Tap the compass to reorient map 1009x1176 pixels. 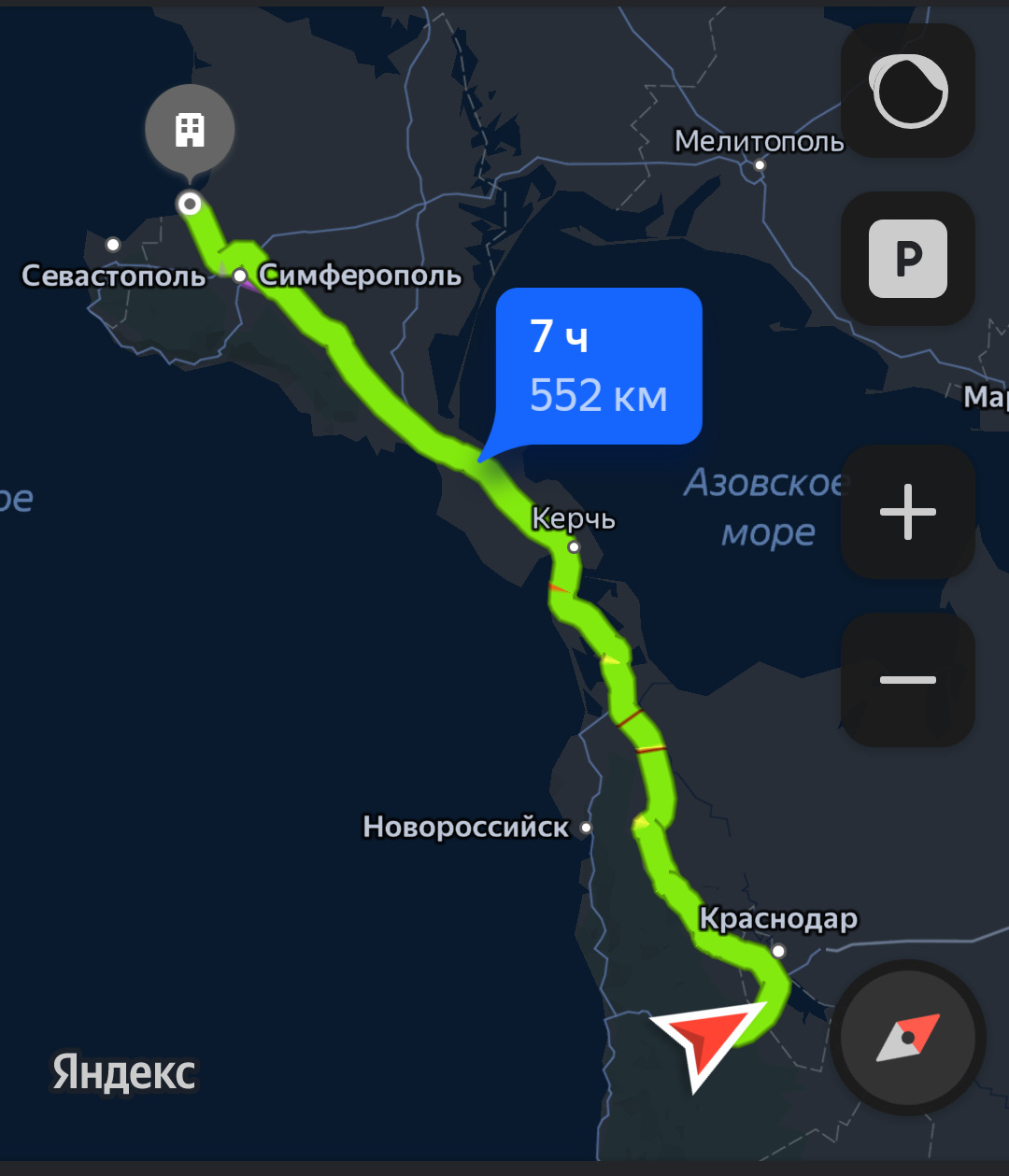pos(908,1038)
